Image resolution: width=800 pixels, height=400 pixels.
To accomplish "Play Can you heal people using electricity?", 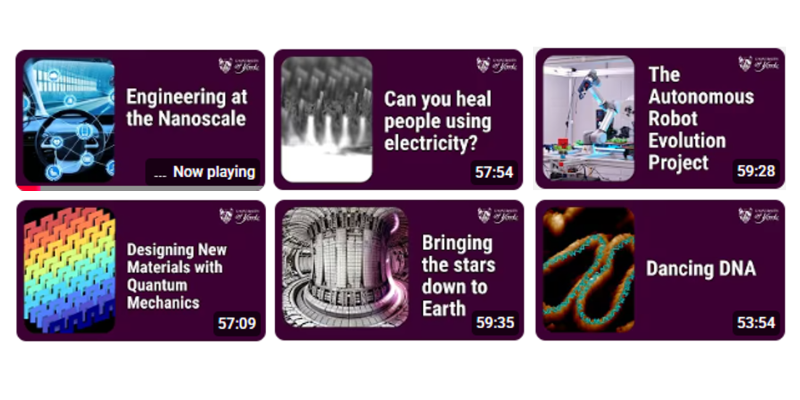I will (399, 119).
